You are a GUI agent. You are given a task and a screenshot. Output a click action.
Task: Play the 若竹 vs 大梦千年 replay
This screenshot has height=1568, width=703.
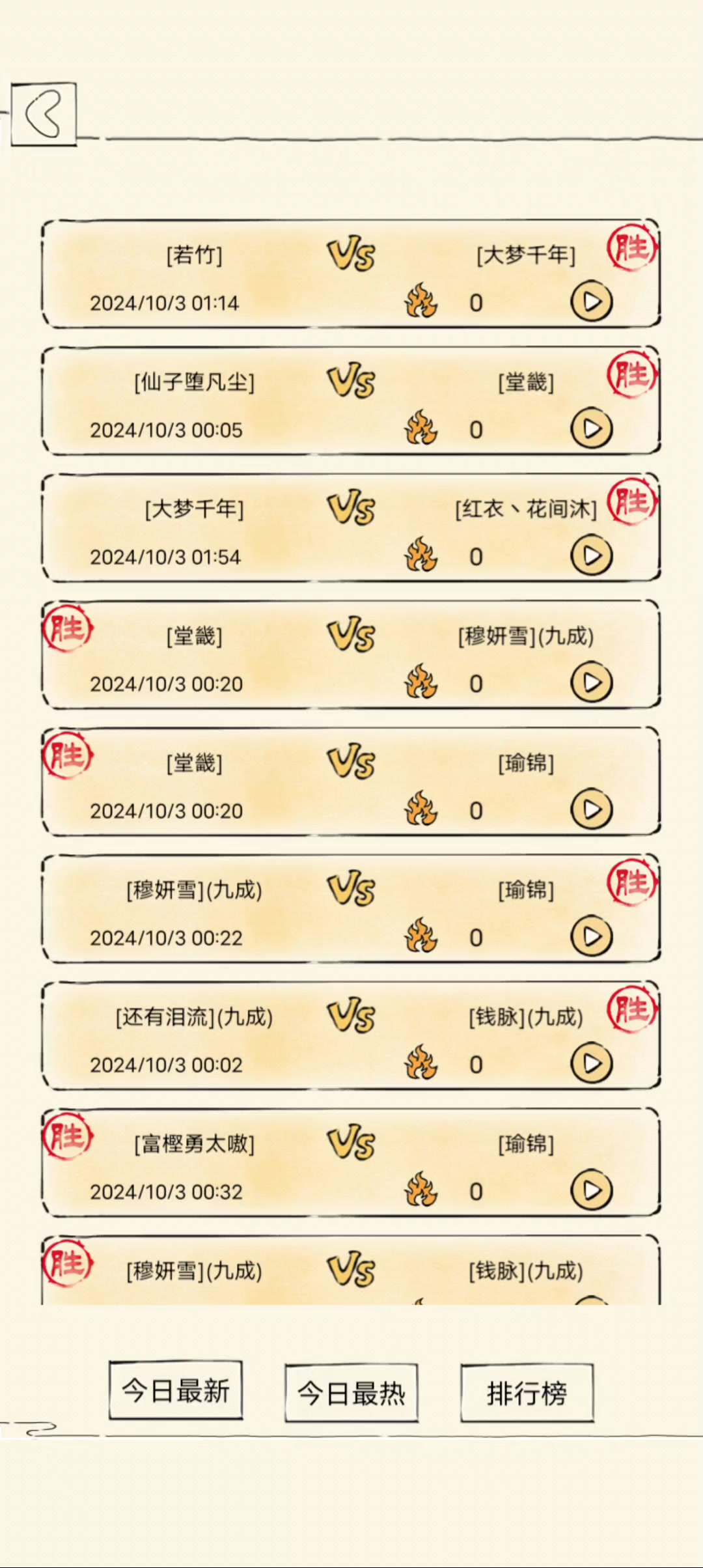click(591, 301)
